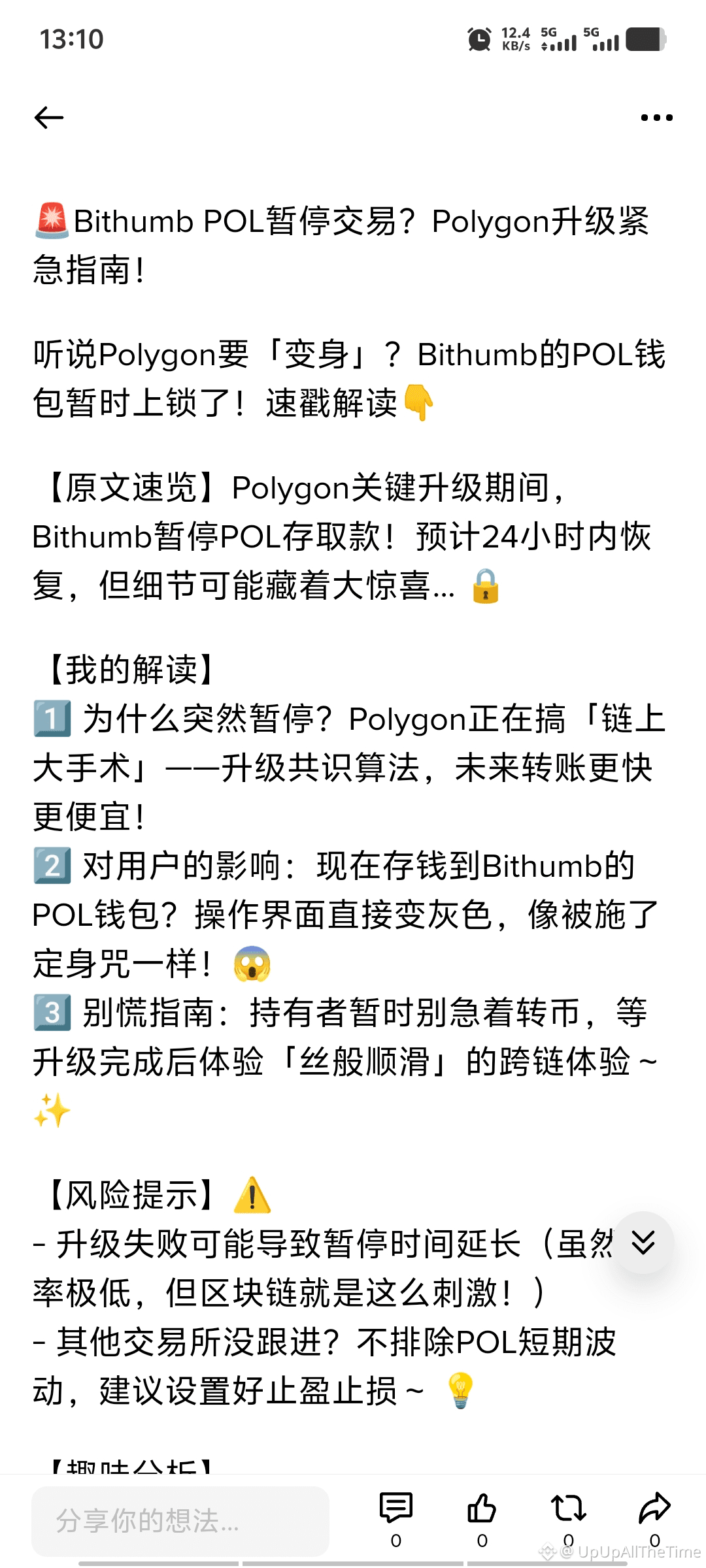
Task: Tap the 分享你的想法 comment field
Action: tap(180, 1520)
